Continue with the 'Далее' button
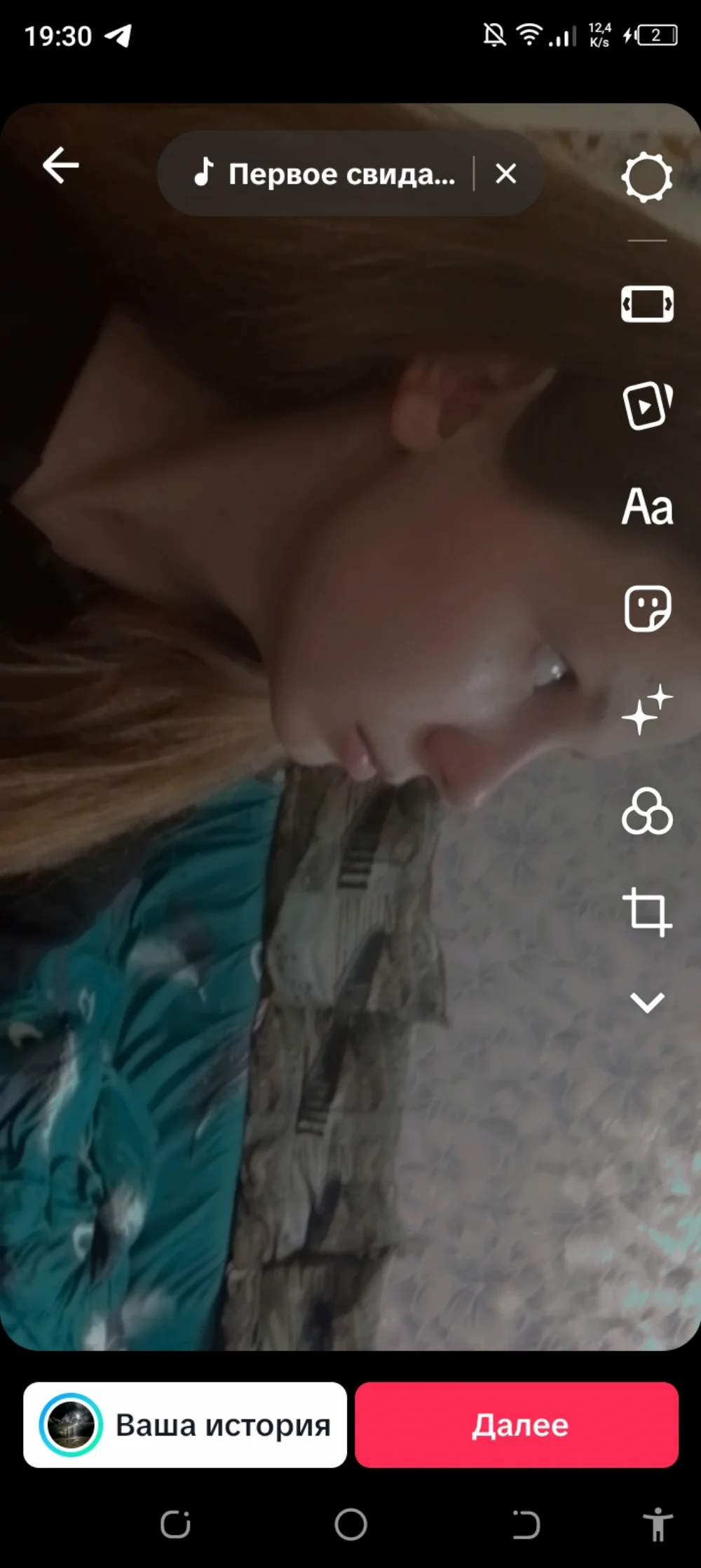Viewport: 701px width, 1568px height. (x=517, y=1424)
